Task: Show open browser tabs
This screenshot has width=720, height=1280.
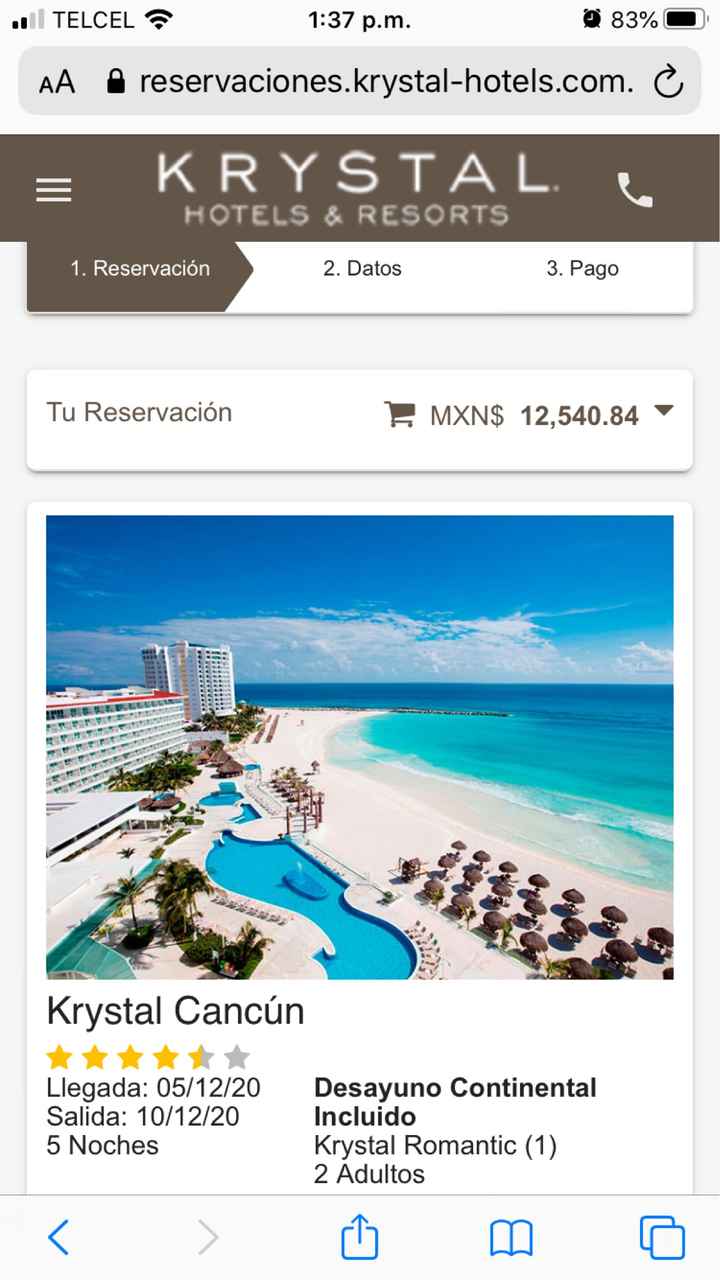Action: point(662,1238)
